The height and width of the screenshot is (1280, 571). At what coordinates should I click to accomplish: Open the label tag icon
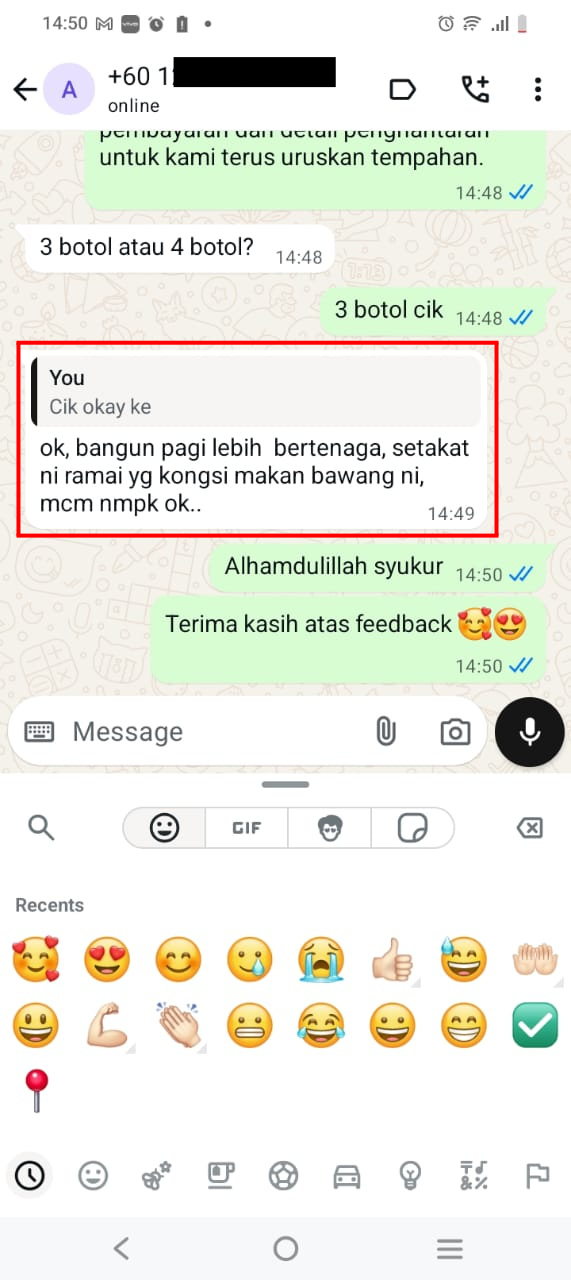click(x=402, y=90)
